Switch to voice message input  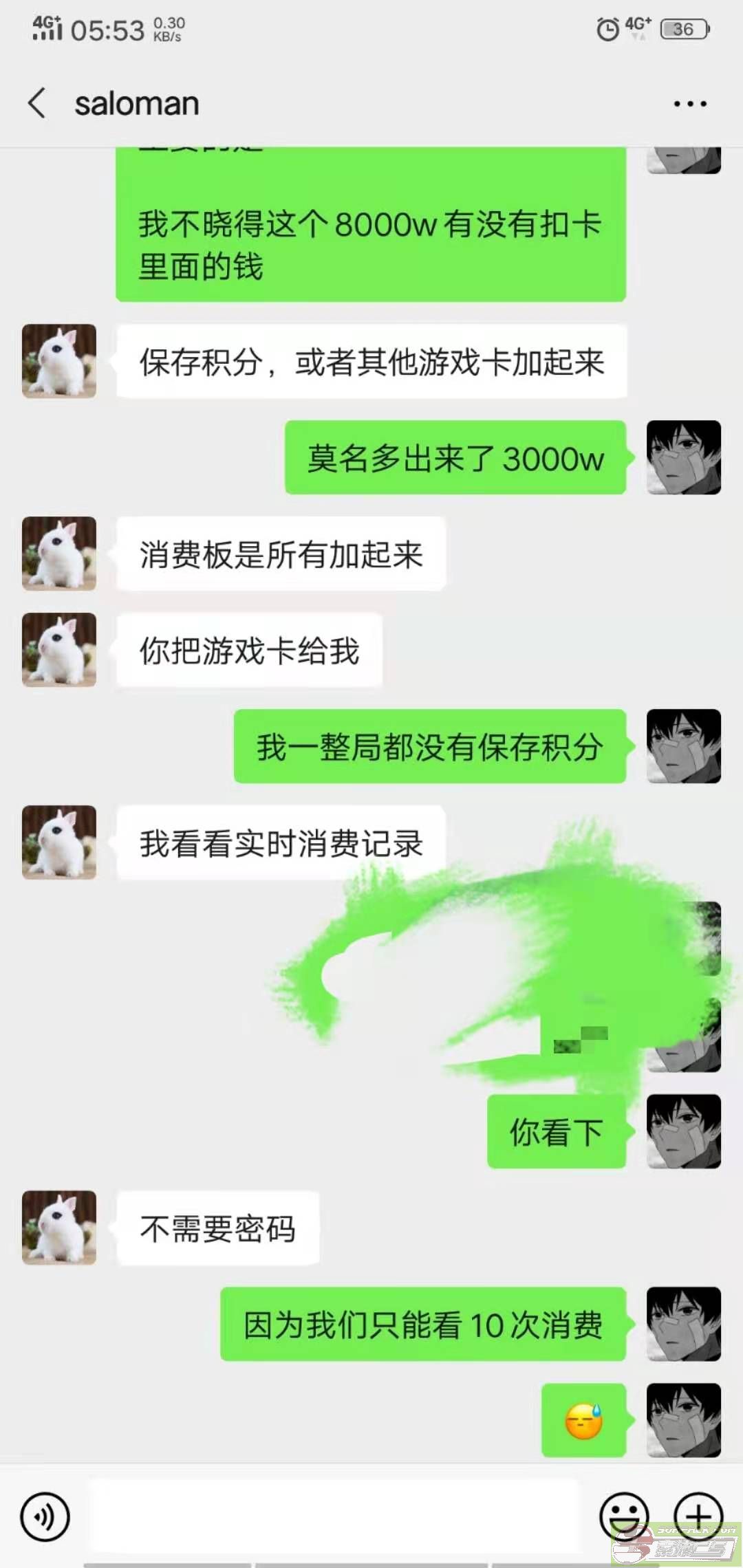coord(45,1516)
